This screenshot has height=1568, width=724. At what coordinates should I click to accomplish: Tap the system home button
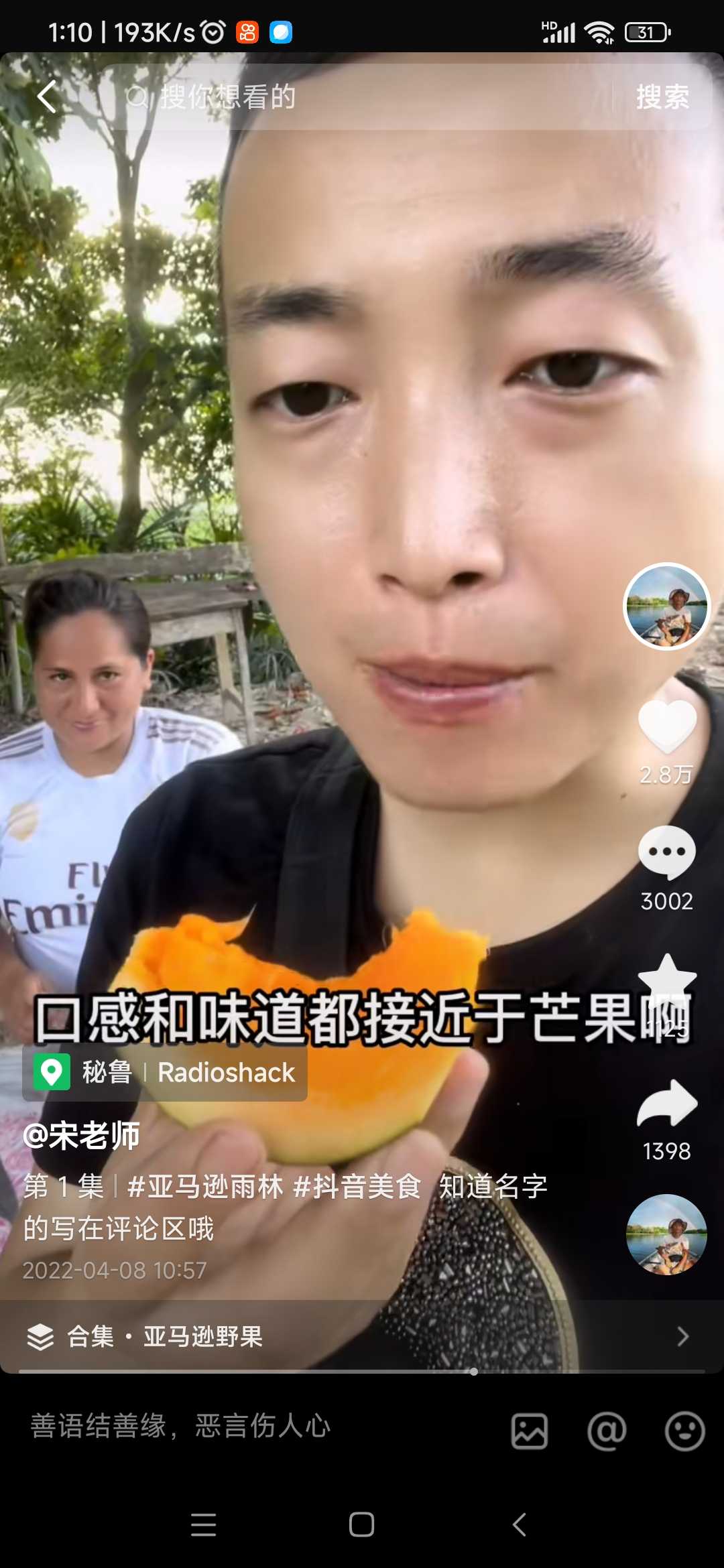(361, 1524)
